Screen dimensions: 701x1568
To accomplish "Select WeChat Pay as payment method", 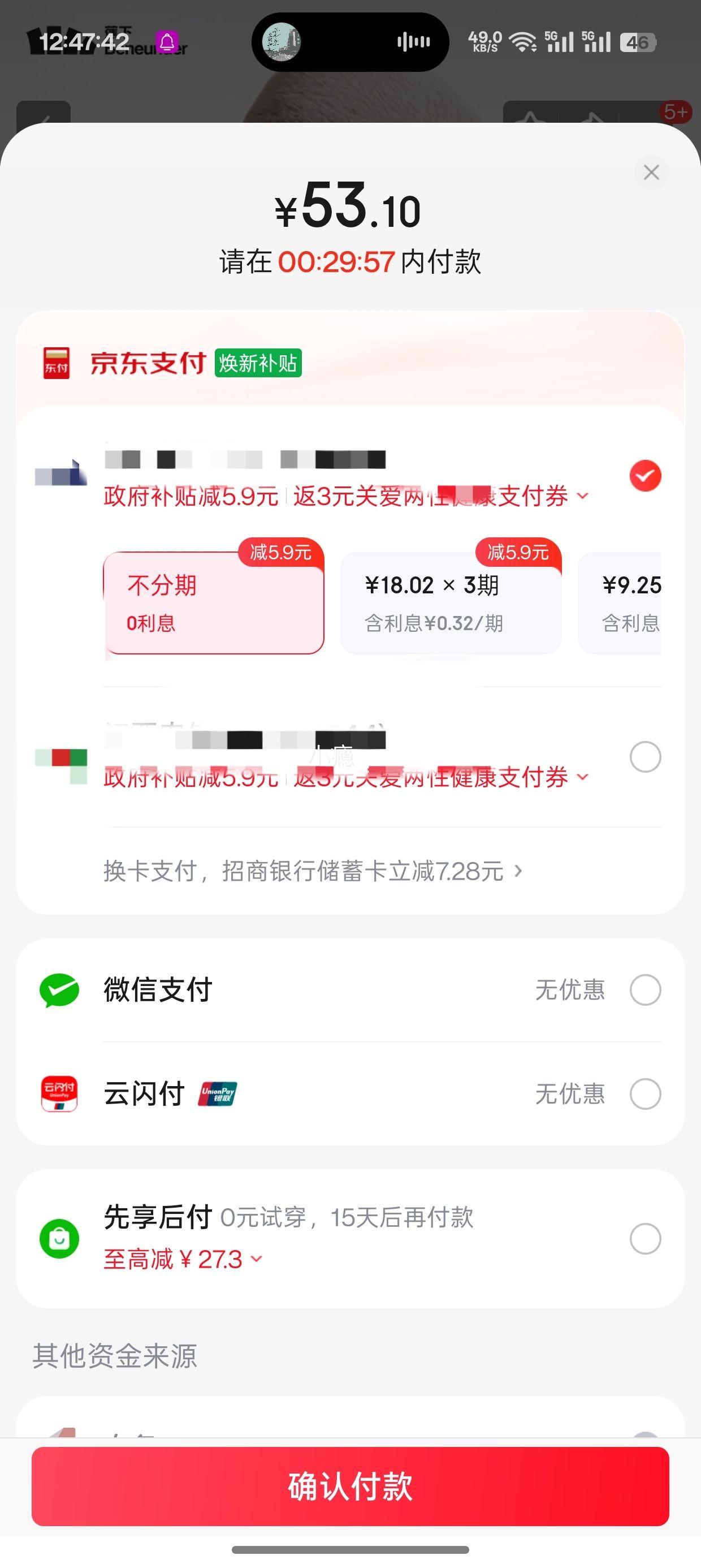I will [x=645, y=990].
